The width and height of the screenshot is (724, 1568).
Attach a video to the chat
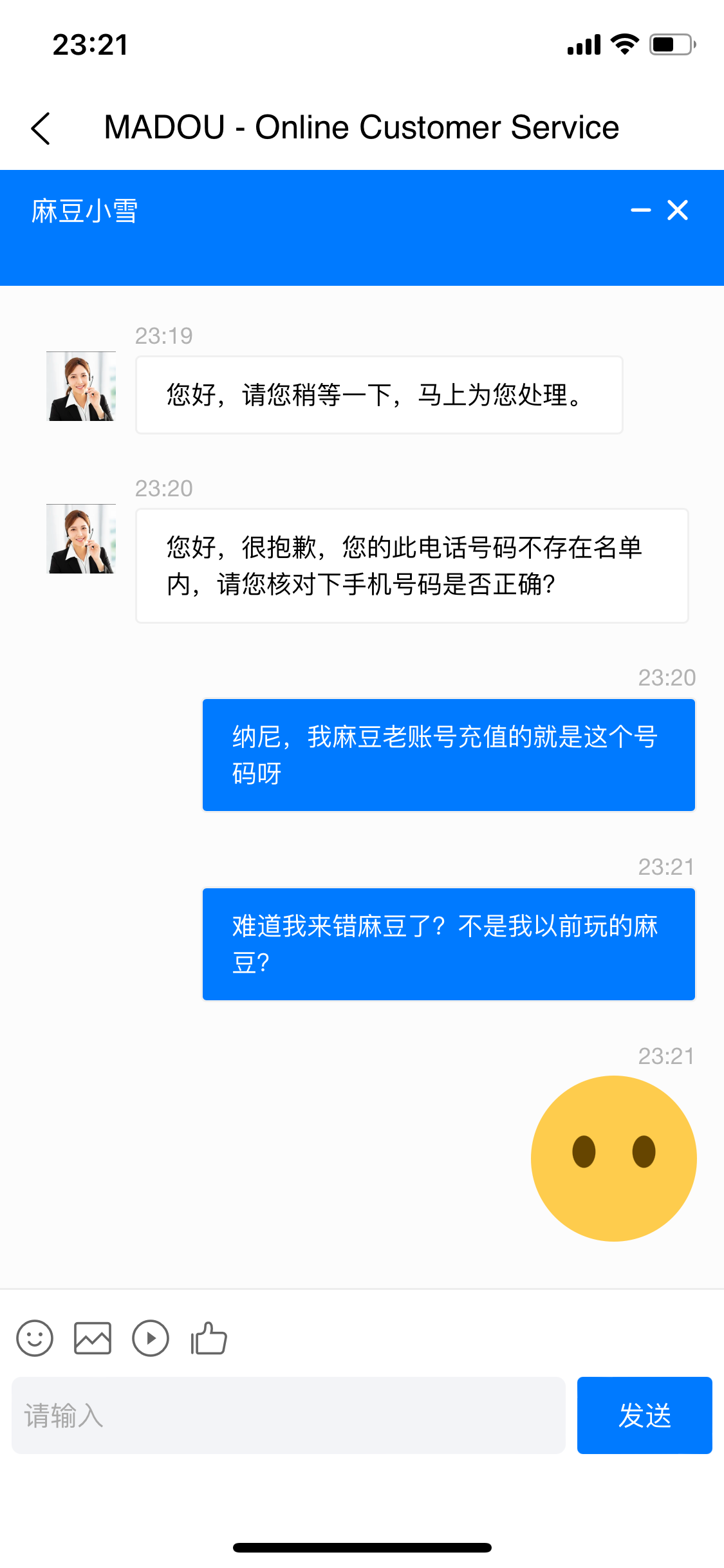pyautogui.click(x=151, y=1339)
